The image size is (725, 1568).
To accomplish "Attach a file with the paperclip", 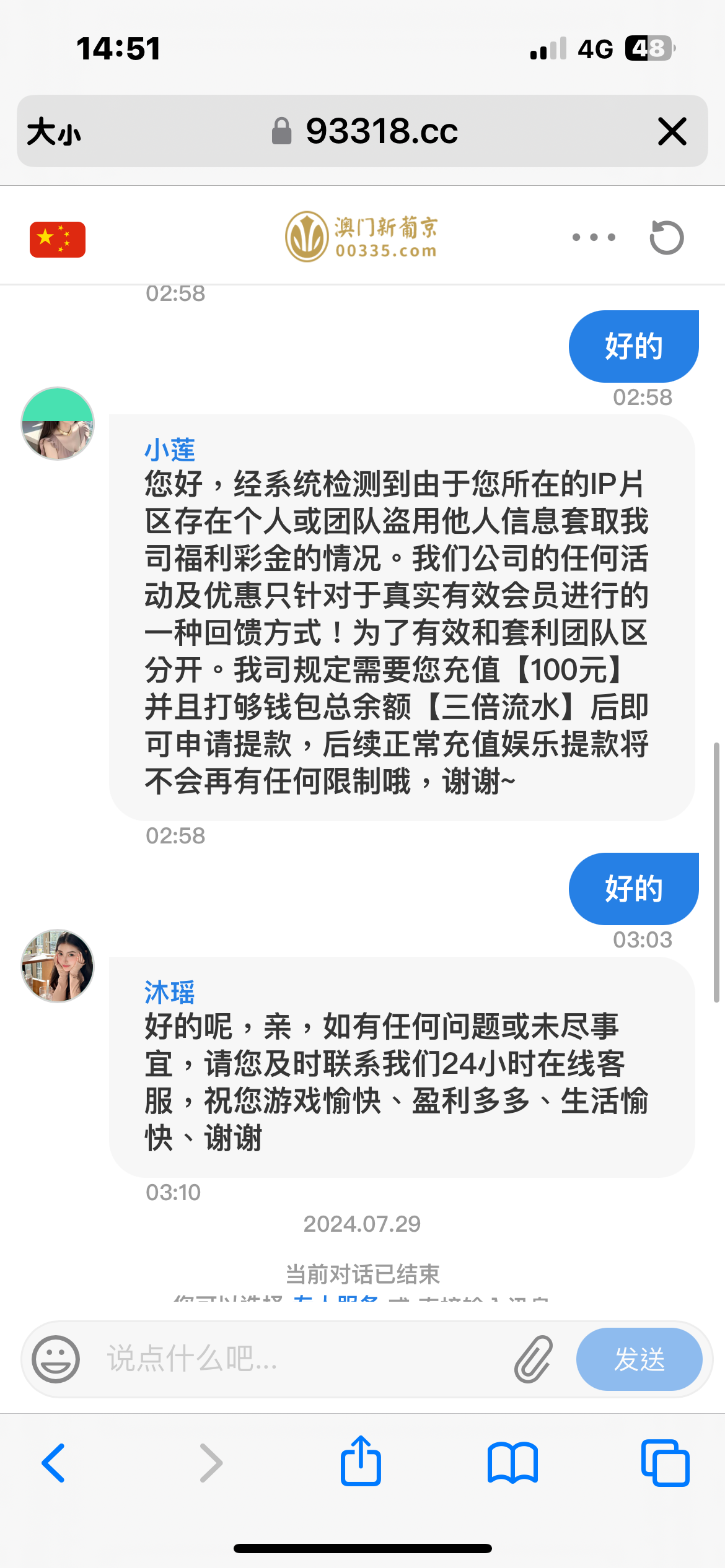I will click(533, 1359).
